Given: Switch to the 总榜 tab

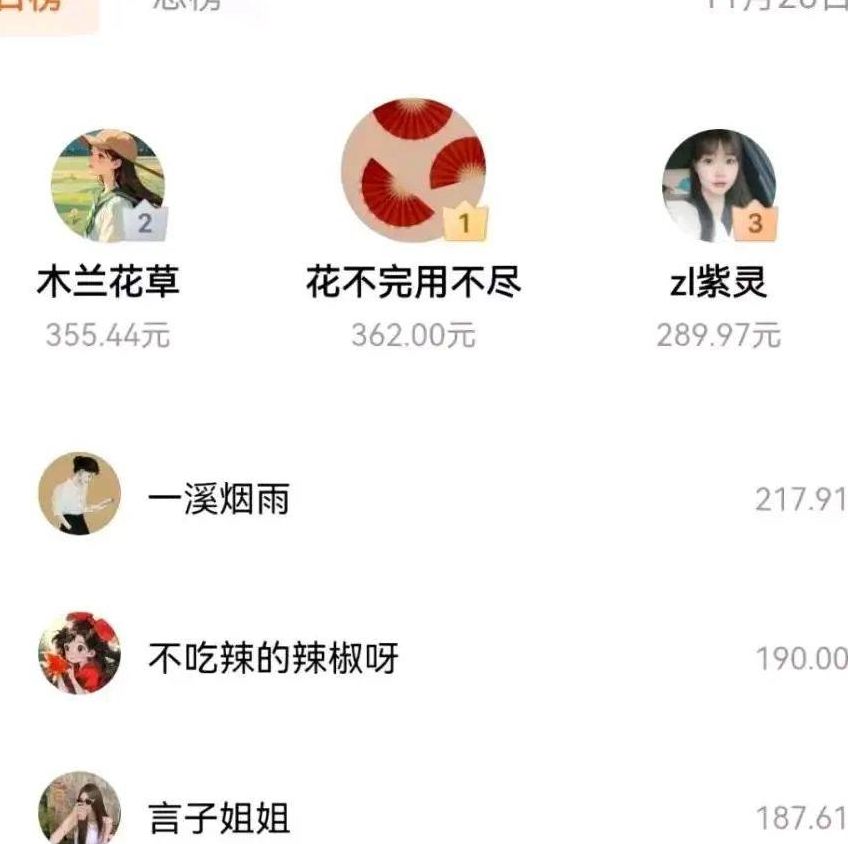Looking at the screenshot, I should point(186,4).
